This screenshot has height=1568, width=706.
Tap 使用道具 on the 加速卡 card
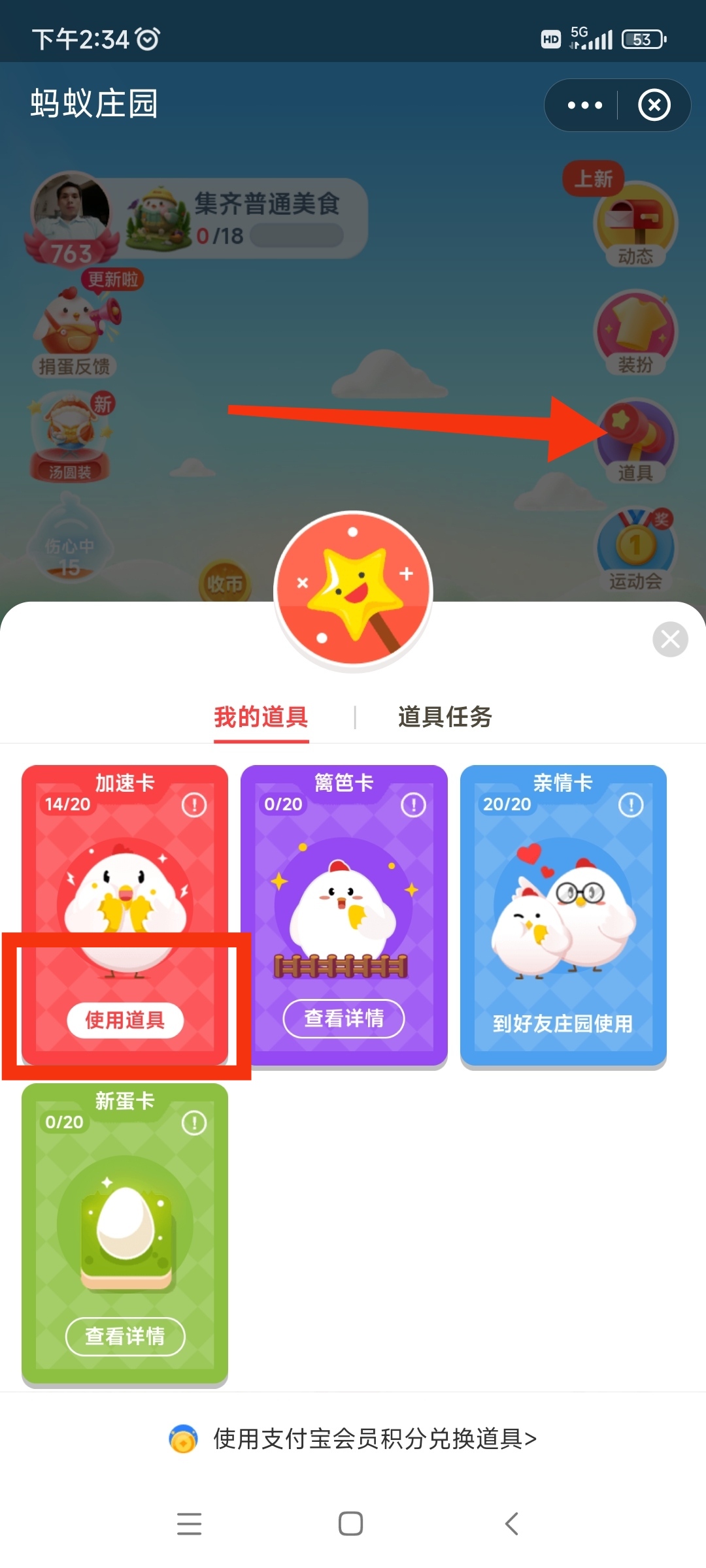tap(125, 1019)
